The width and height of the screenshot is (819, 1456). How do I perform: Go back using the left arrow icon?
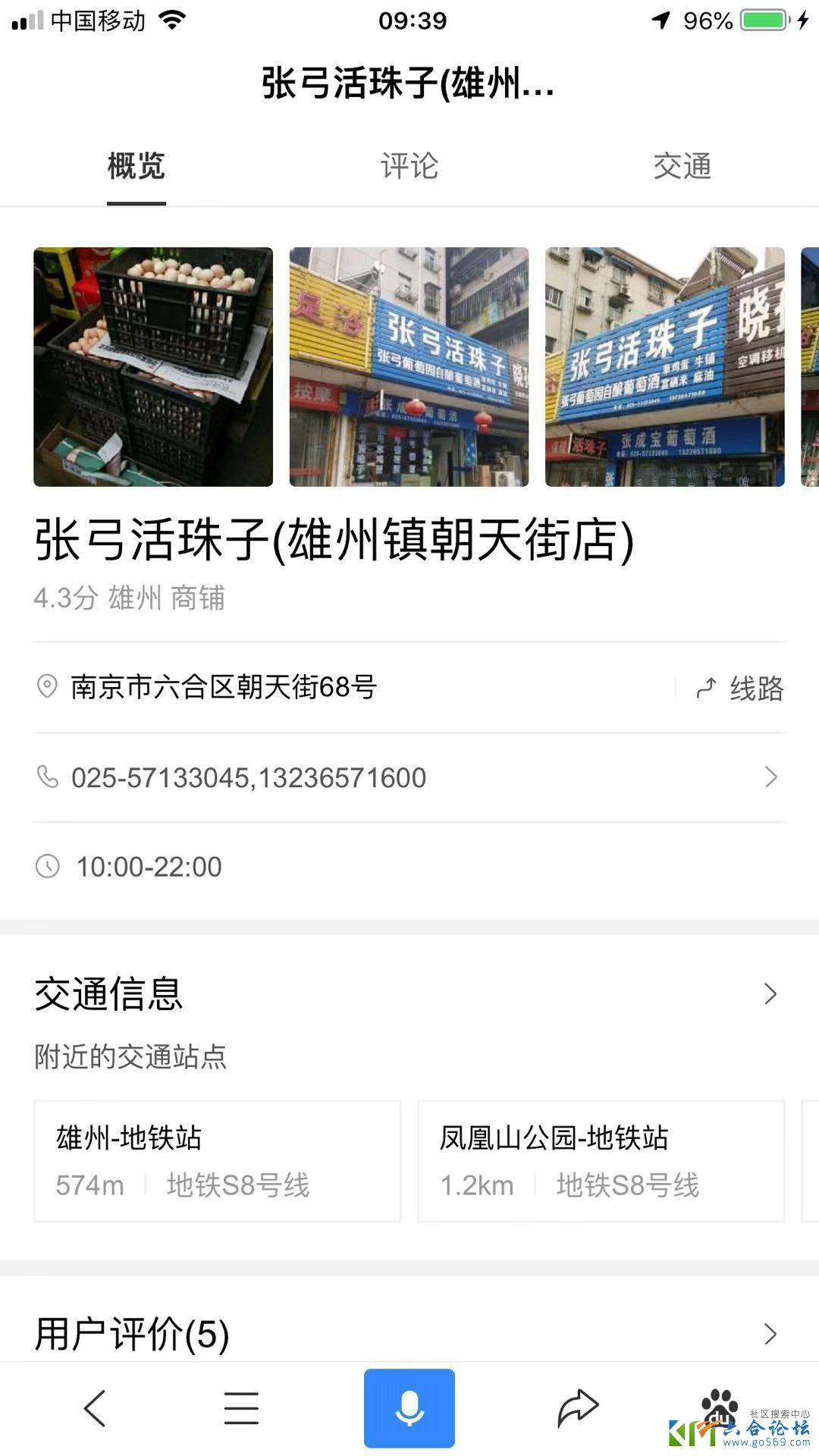94,1407
